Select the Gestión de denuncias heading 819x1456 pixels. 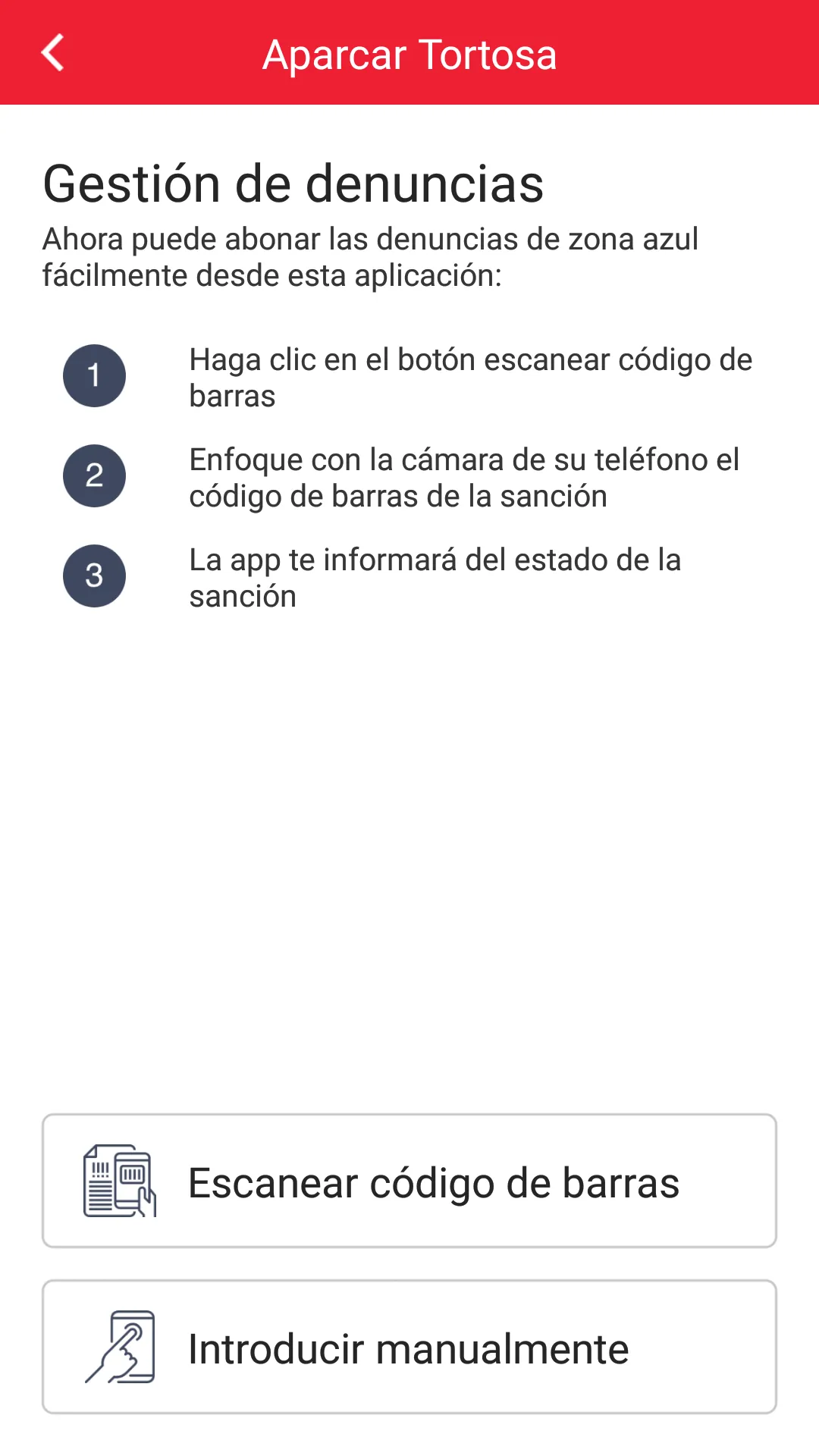(x=293, y=182)
